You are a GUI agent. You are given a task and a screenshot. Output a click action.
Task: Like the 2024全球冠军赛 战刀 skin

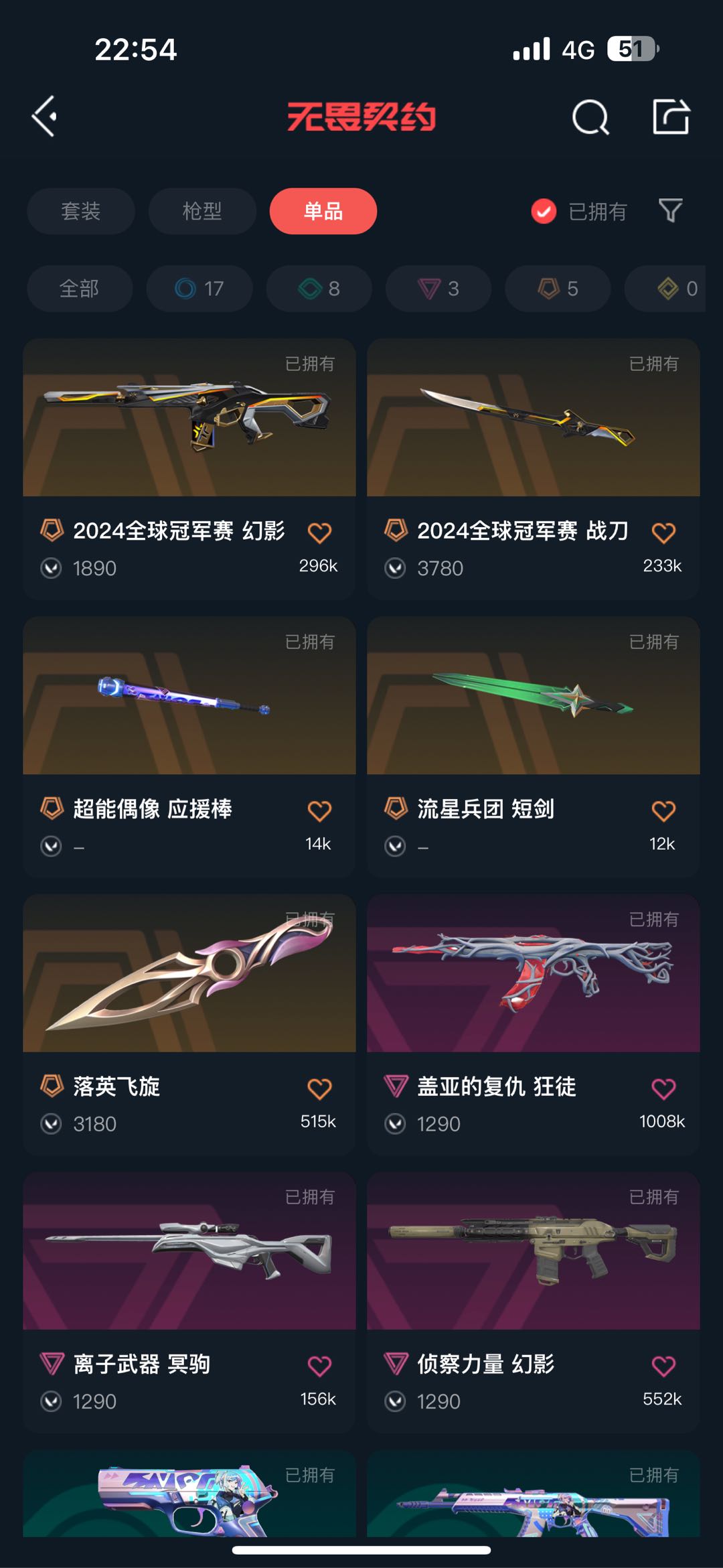pos(663,532)
